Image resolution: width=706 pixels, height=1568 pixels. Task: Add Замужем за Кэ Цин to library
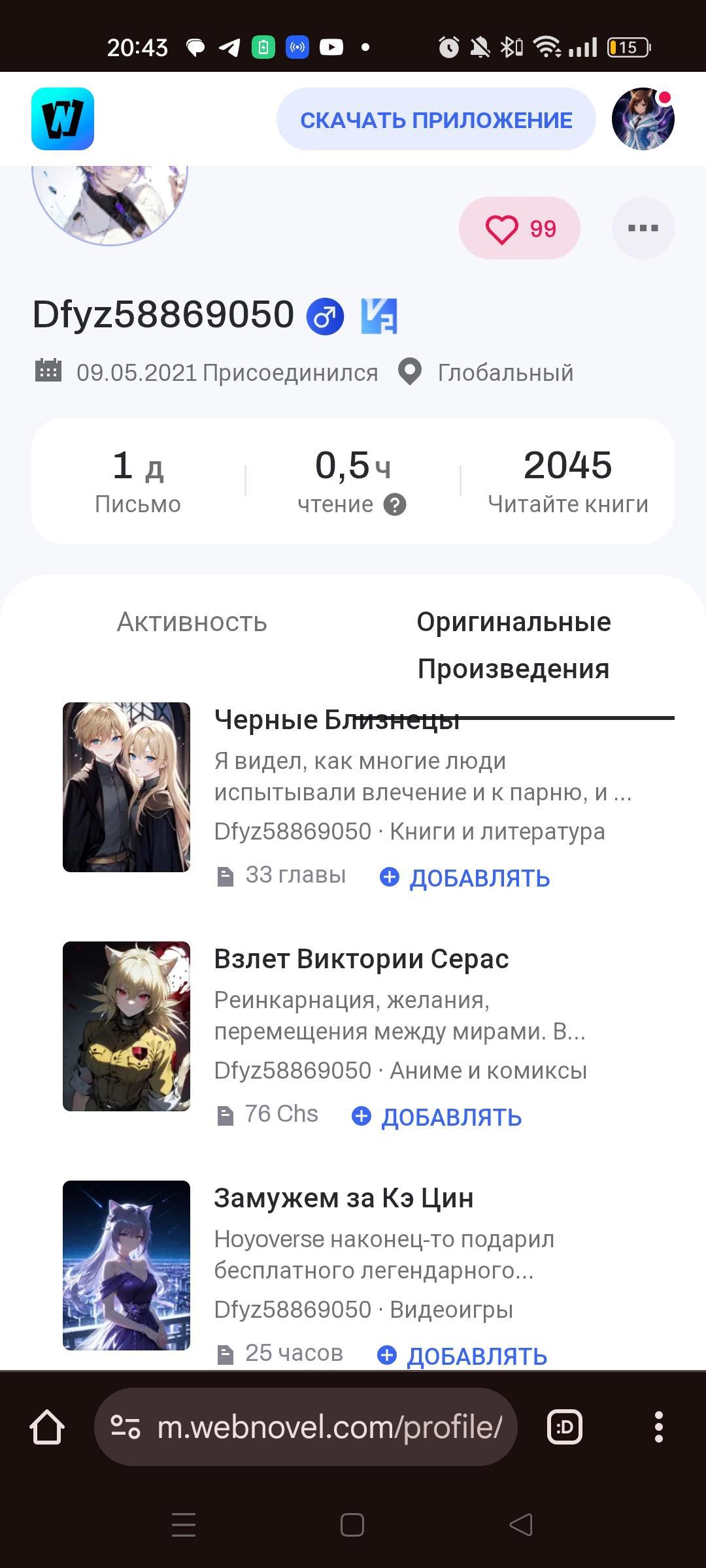tap(463, 1356)
